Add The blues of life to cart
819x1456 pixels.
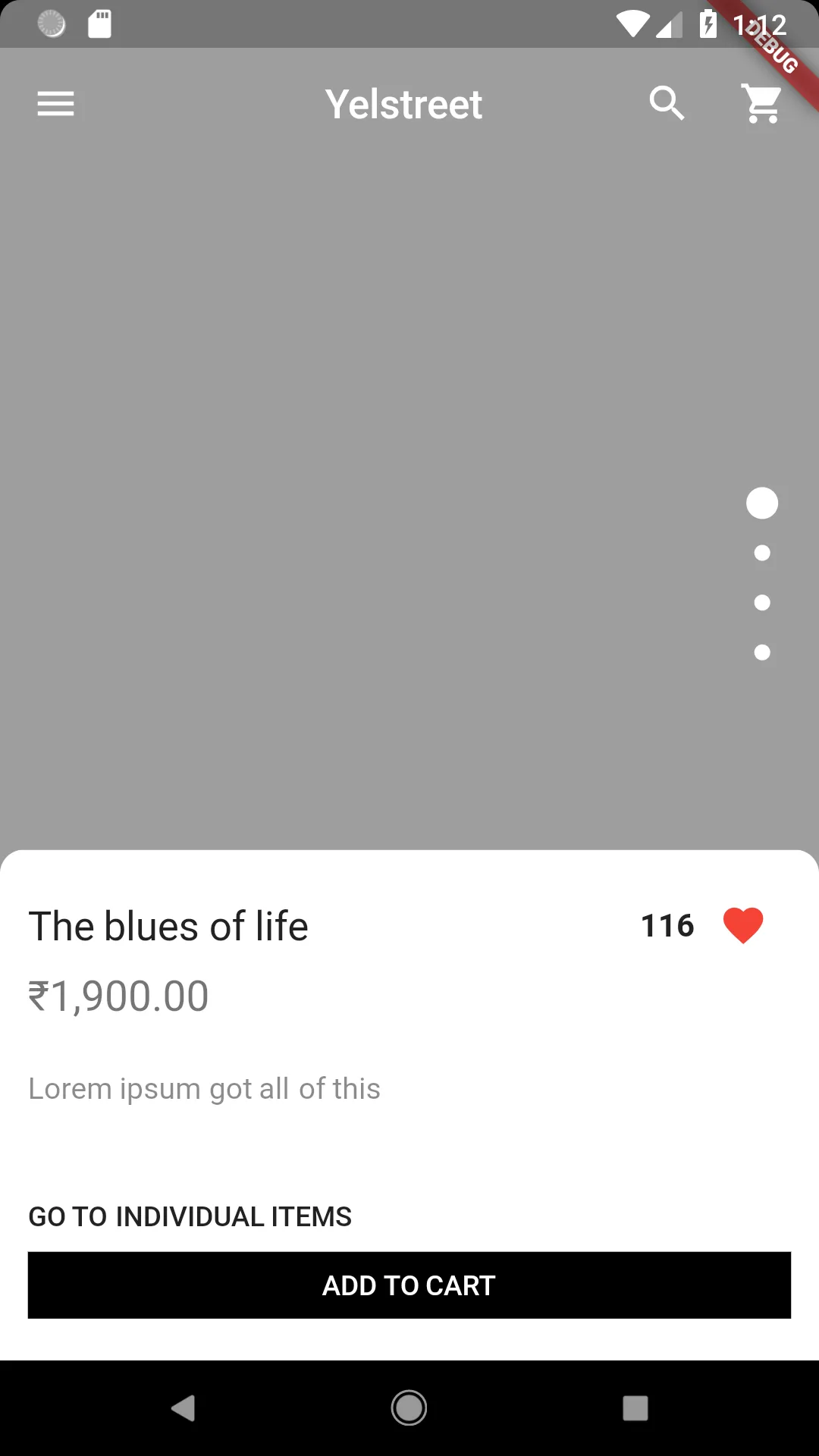(x=409, y=1285)
